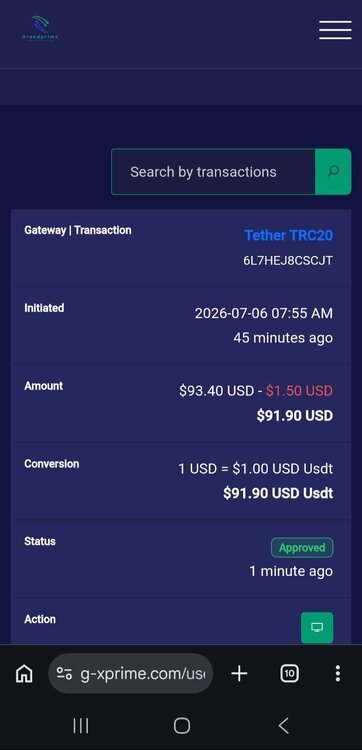Open the Grandprime logo home link
Image resolution: width=362 pixels, height=750 pixels.
[x=40, y=28]
